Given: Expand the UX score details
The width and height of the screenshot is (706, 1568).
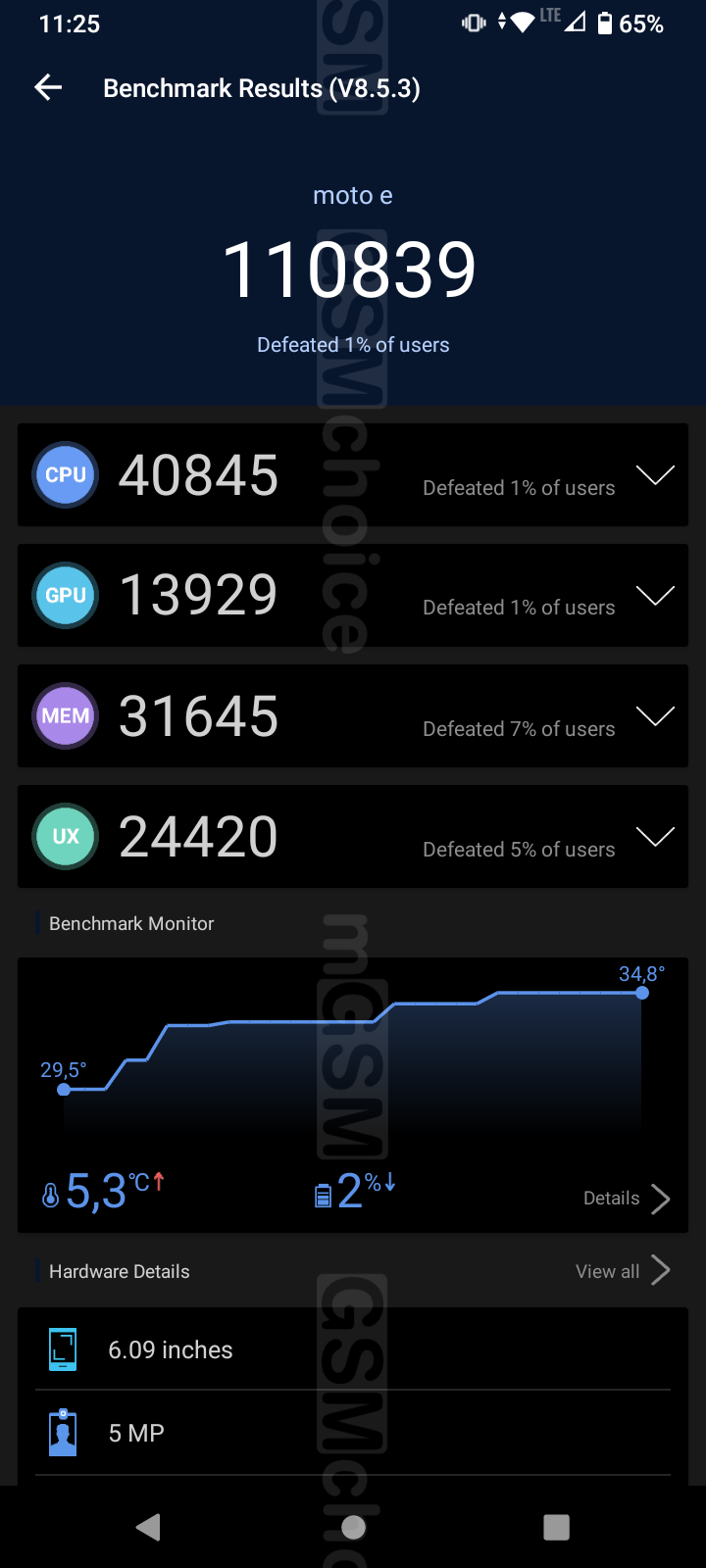Looking at the screenshot, I should pos(655,836).
